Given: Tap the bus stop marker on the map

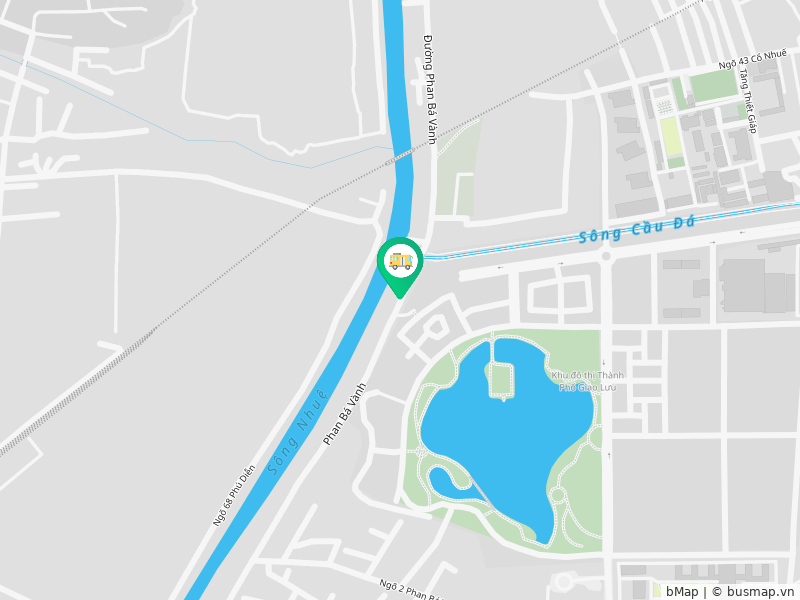Looking at the screenshot, I should [400, 264].
